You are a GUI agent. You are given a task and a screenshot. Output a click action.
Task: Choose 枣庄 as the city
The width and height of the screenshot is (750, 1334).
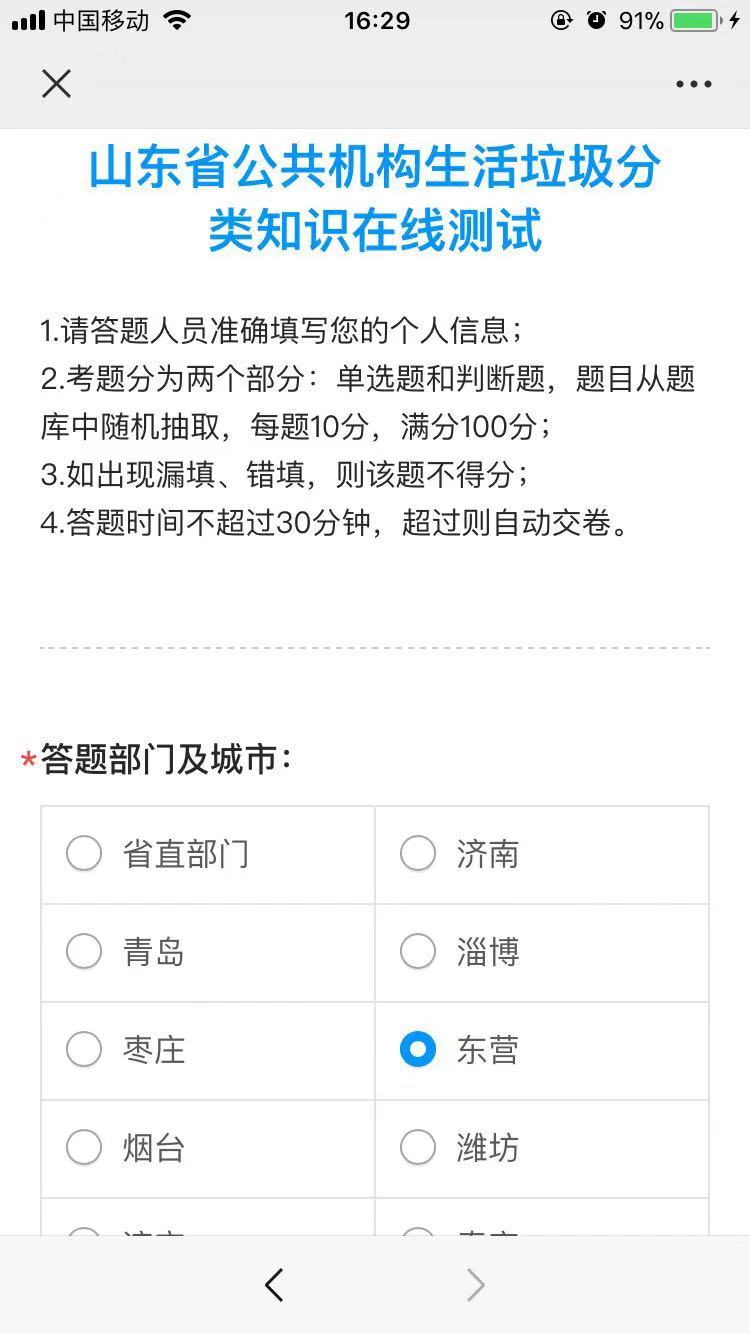(208, 1050)
